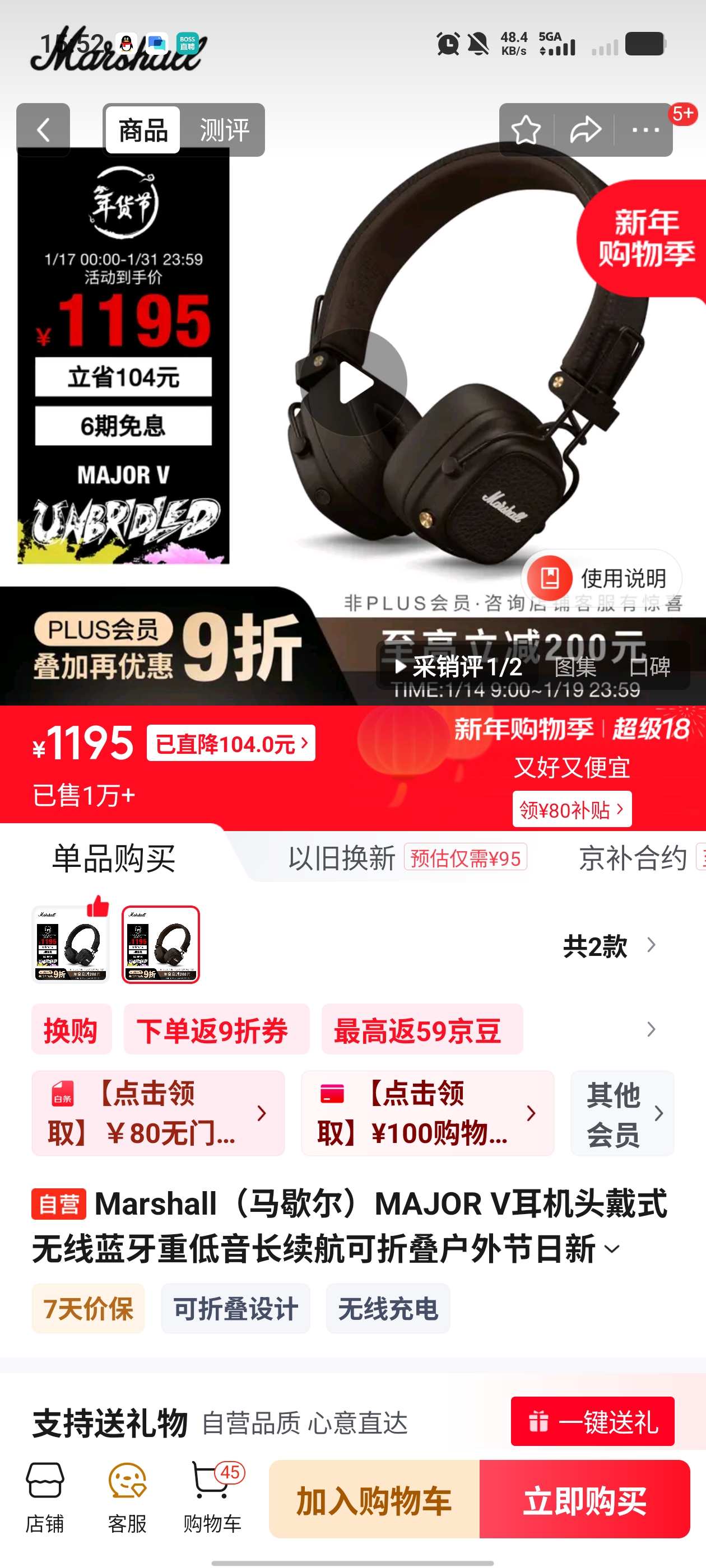Select the first headphone color variant
The height and width of the screenshot is (1568, 706).
point(71,944)
